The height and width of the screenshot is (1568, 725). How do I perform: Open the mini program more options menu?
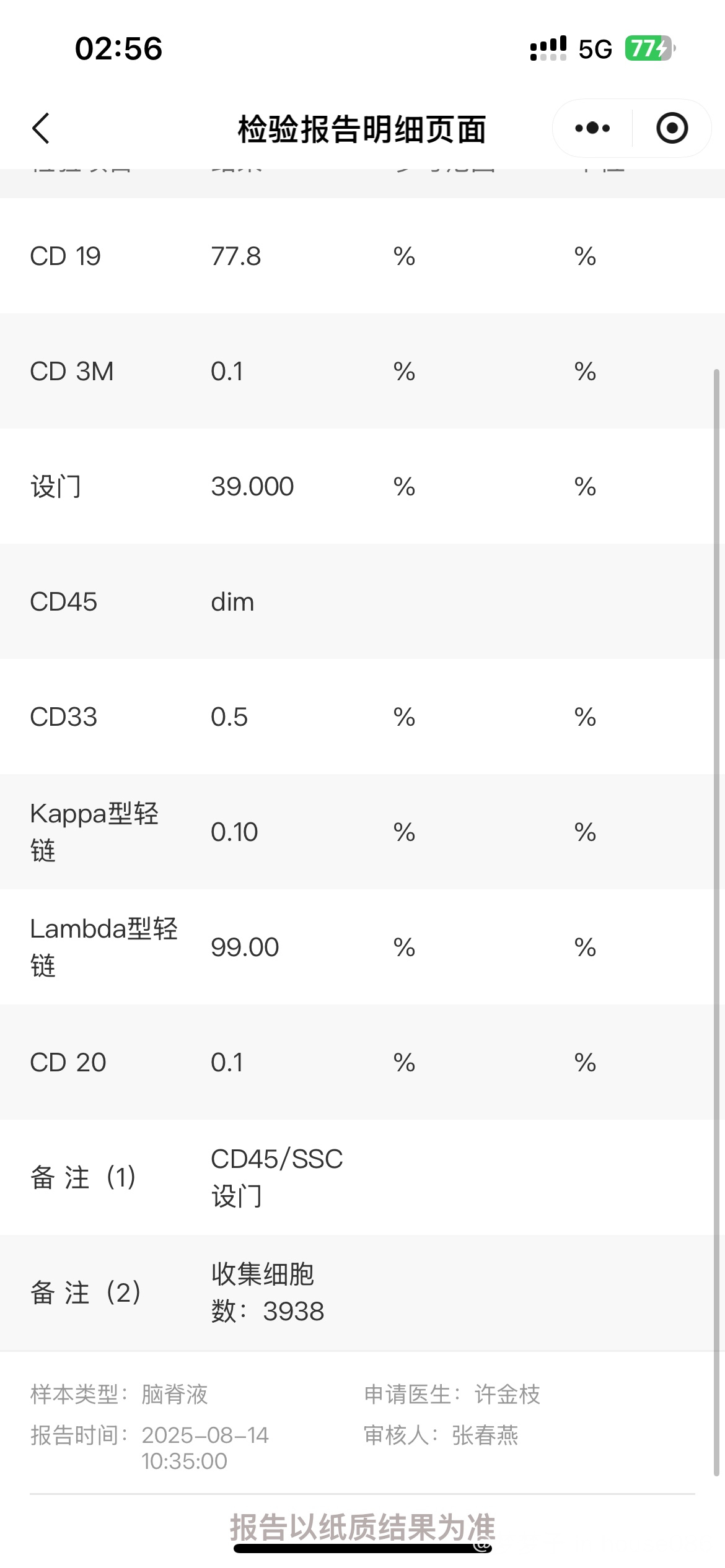[592, 128]
